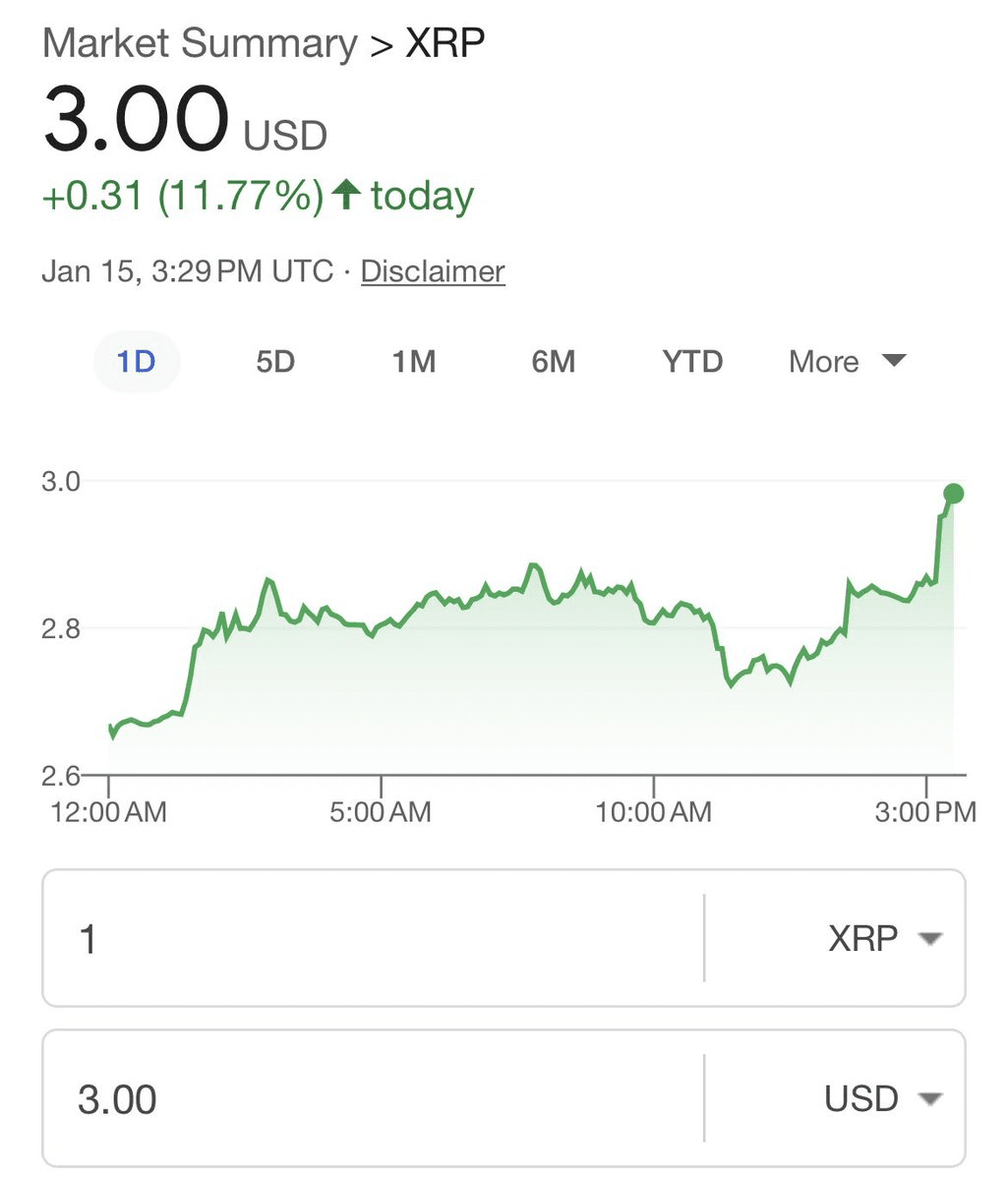
Task: Switch to the 5D chart range
Action: point(275,362)
